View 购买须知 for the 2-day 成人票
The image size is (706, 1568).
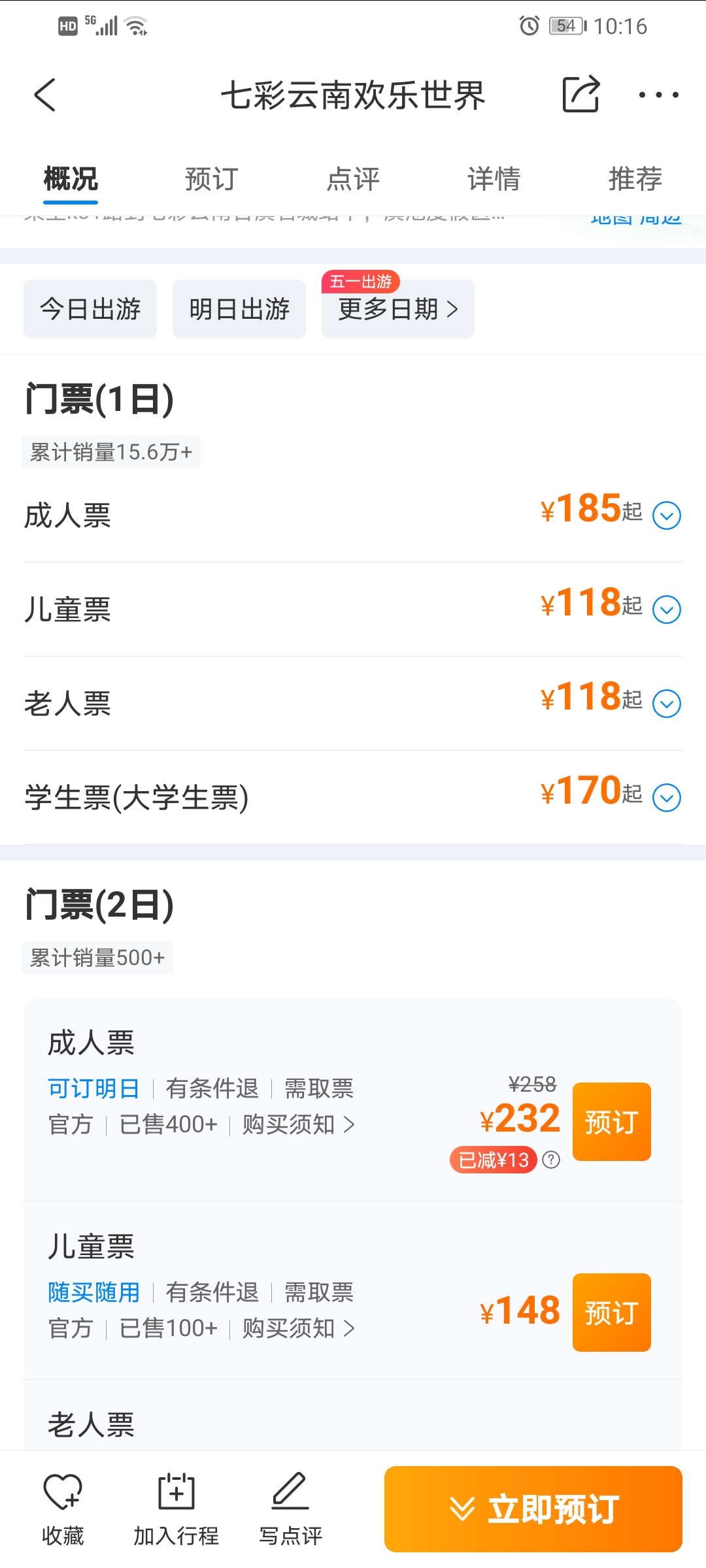(x=299, y=1124)
